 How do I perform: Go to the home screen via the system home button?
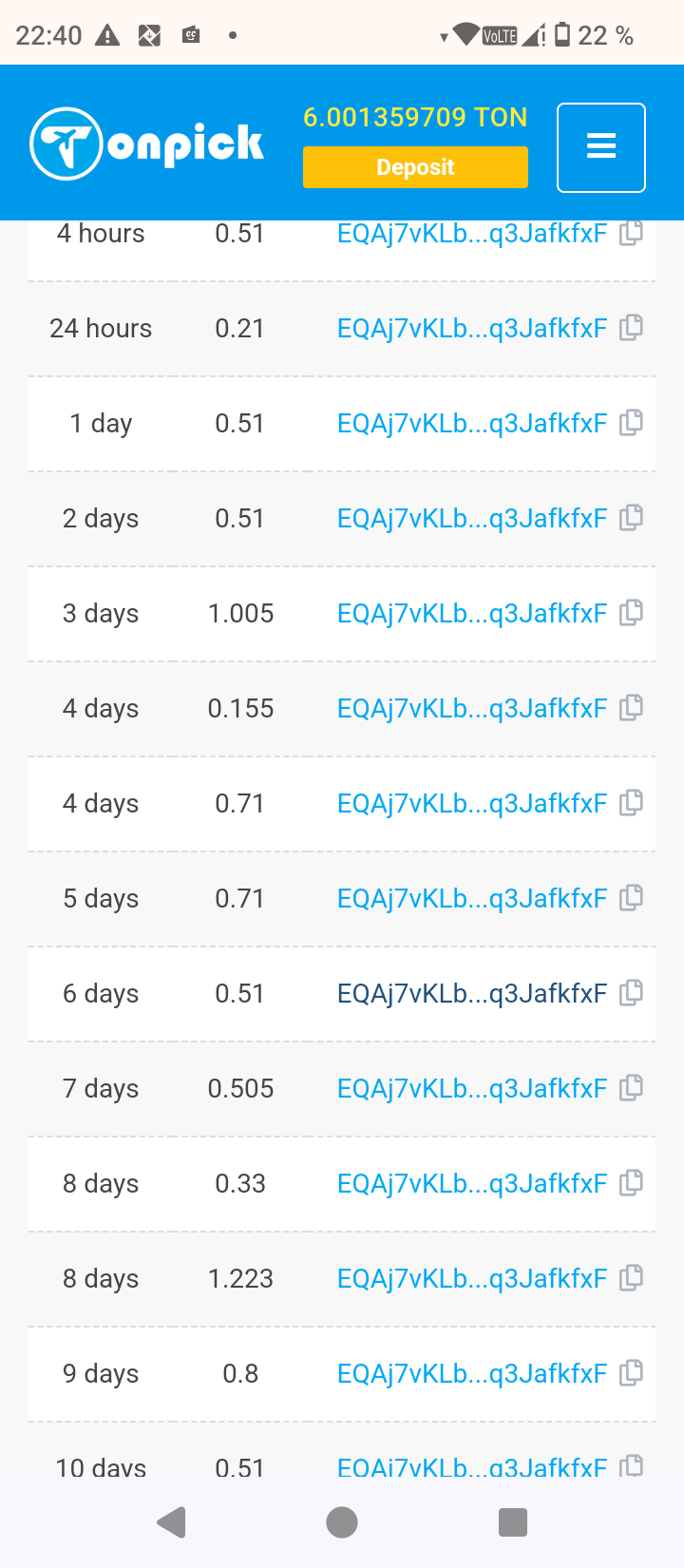[342, 1522]
